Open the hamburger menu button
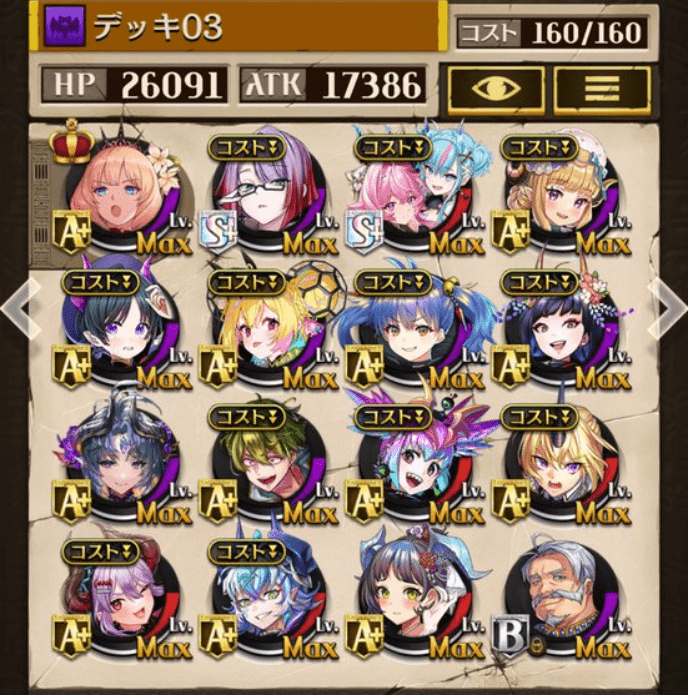The height and width of the screenshot is (695, 688). [602, 90]
